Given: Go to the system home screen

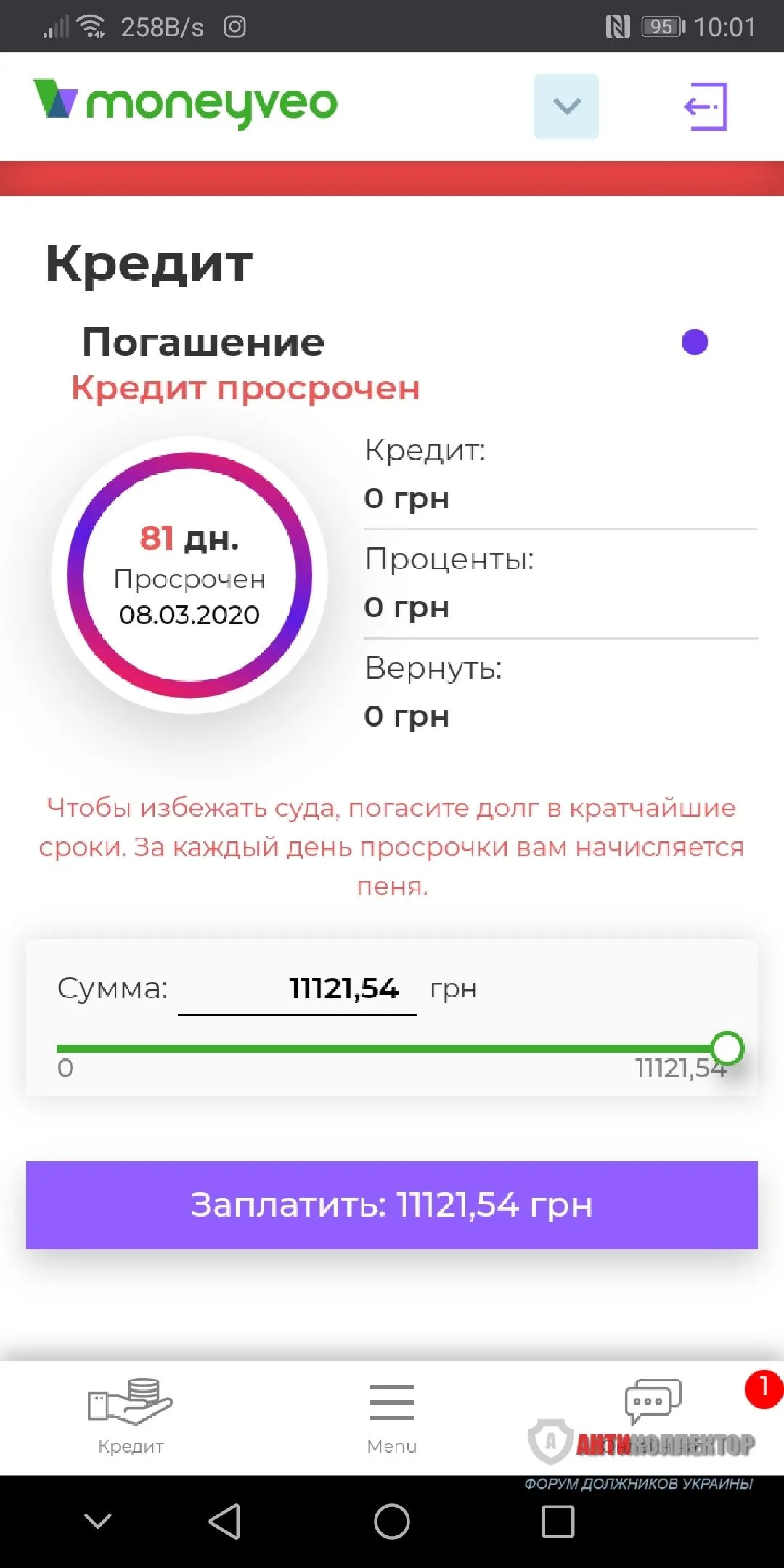Looking at the screenshot, I should click(x=392, y=1522).
